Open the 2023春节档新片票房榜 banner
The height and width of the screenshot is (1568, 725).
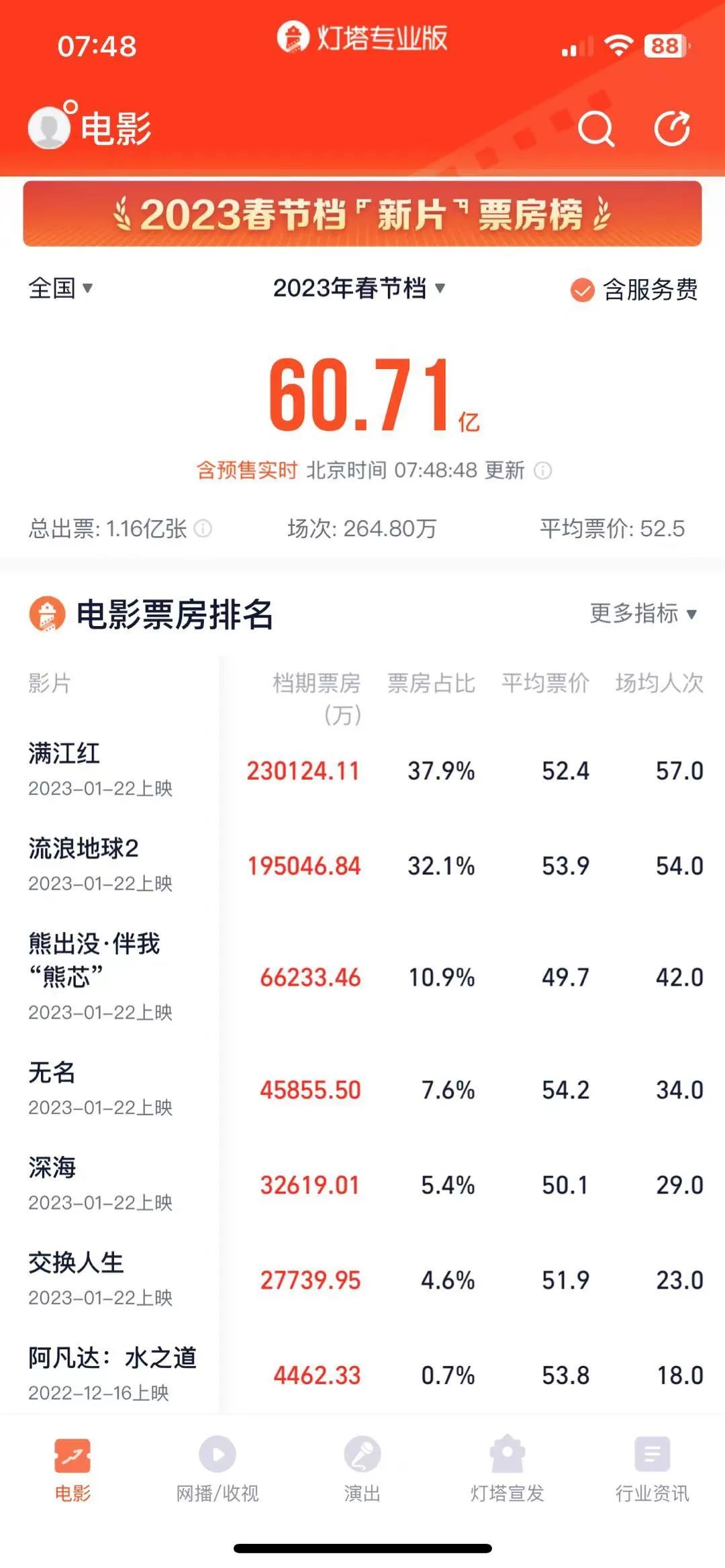(x=362, y=214)
